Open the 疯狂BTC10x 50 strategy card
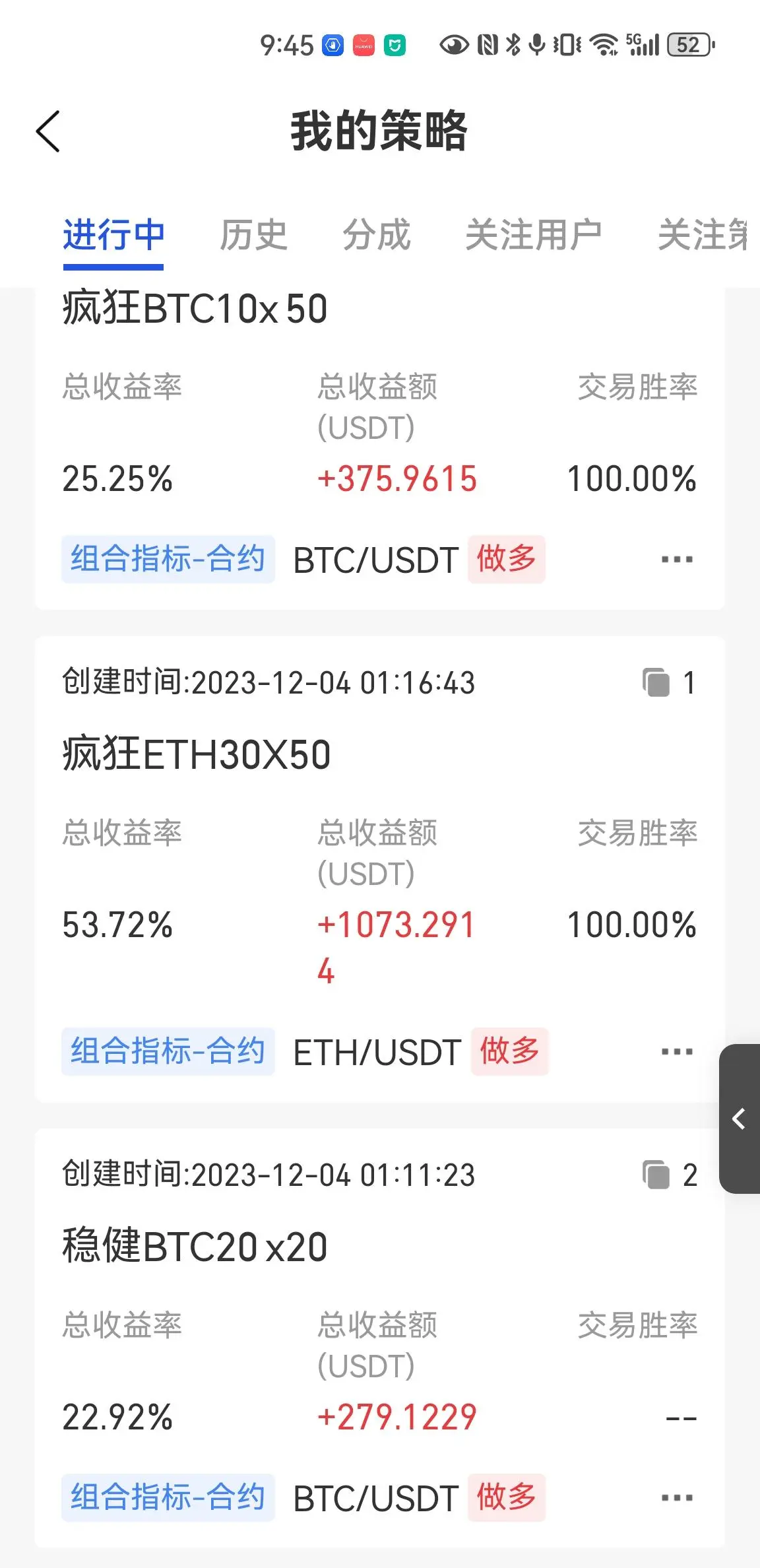The image size is (760, 1568). (379, 449)
